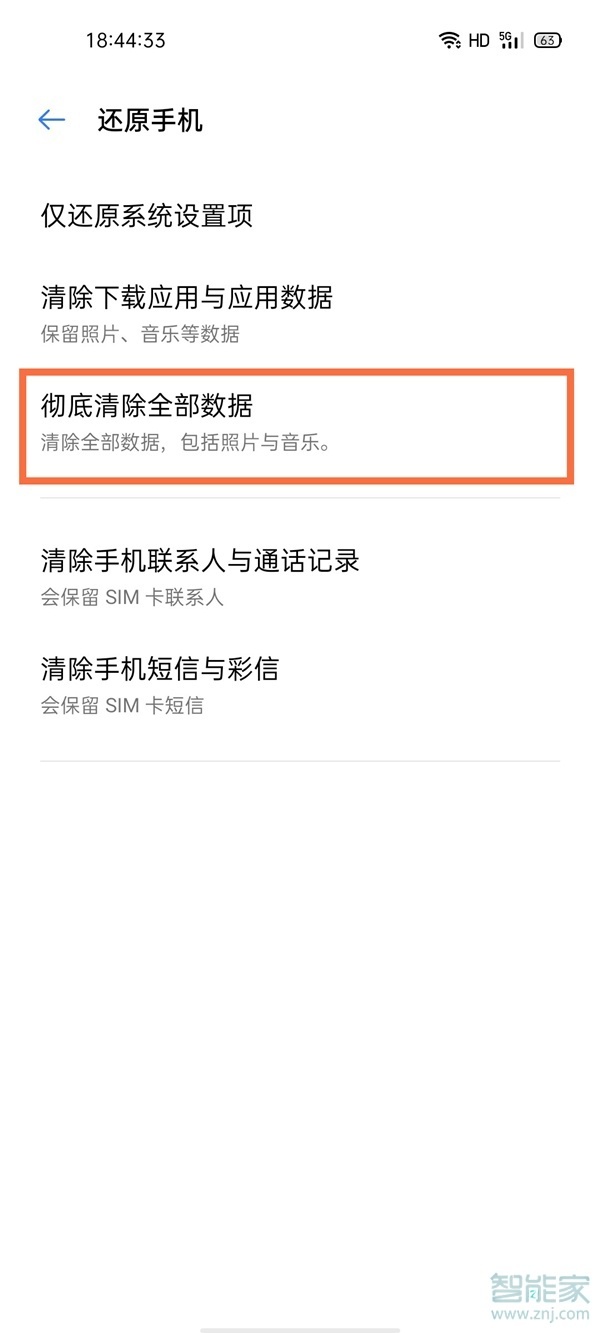
Task: Select 清除下载应用与应用数据
Action: (186, 312)
